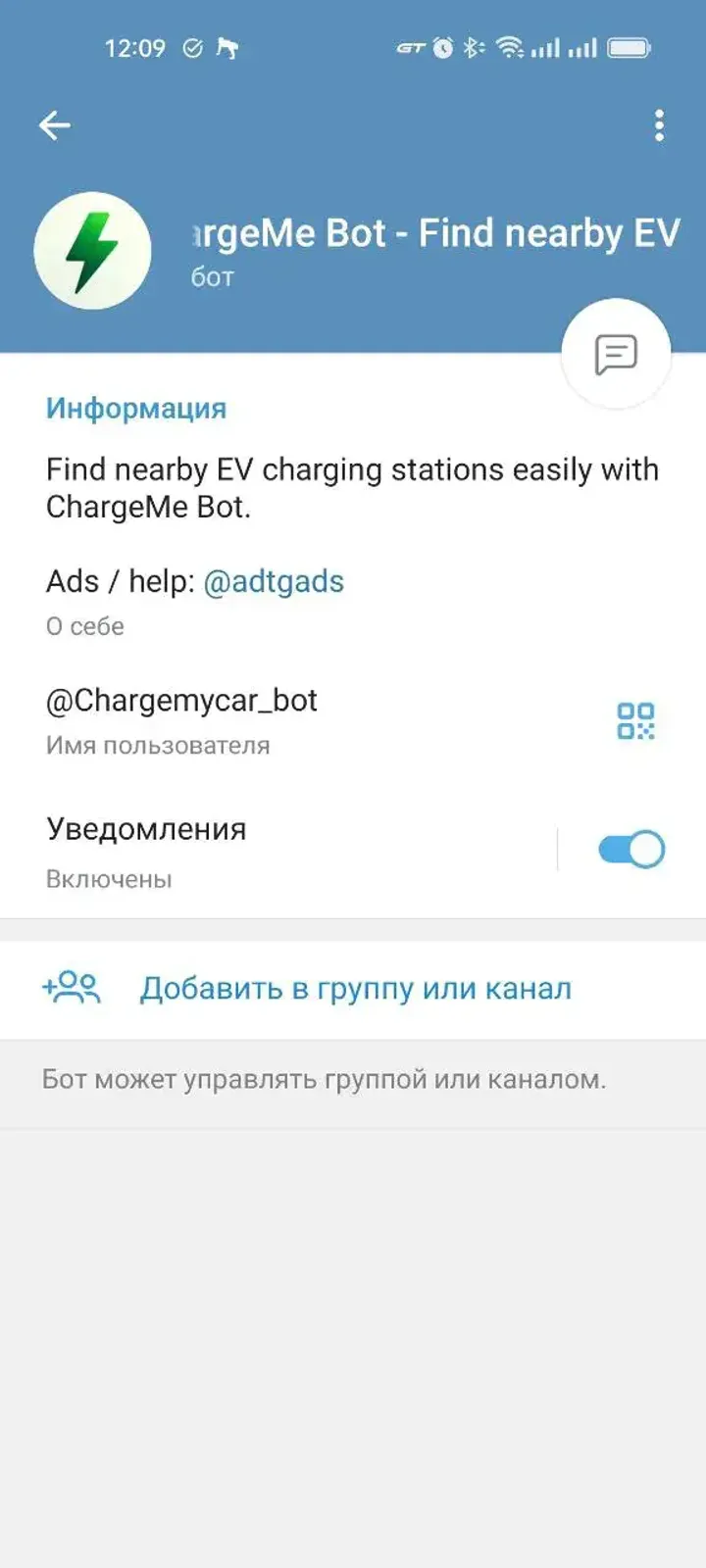The width and height of the screenshot is (706, 1568).
Task: Disable the Уведомления notifications toggle
Action: 631,849
